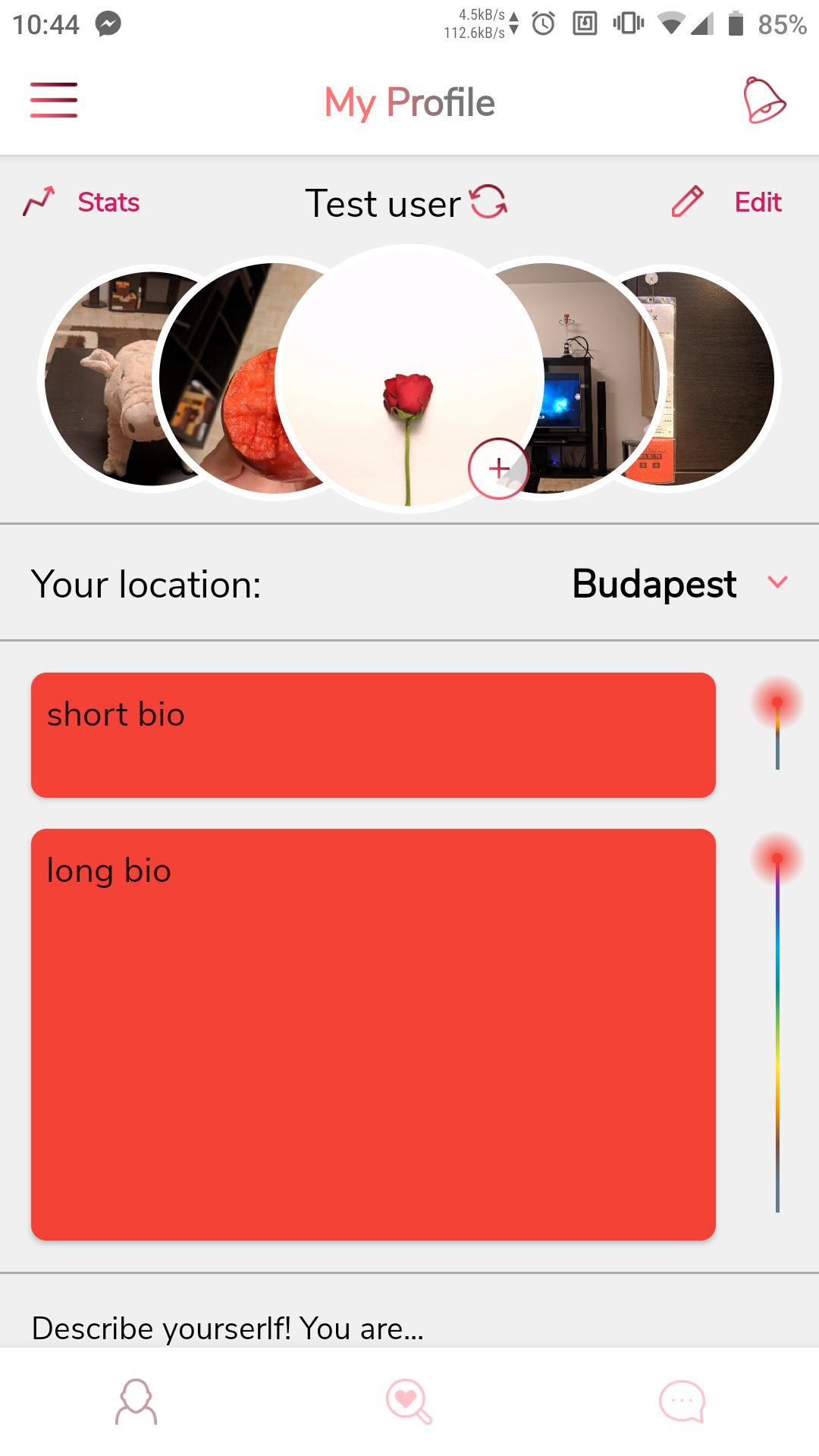Expand the Budapest location dropdown
This screenshot has height=1456, width=819.
pos(777,582)
